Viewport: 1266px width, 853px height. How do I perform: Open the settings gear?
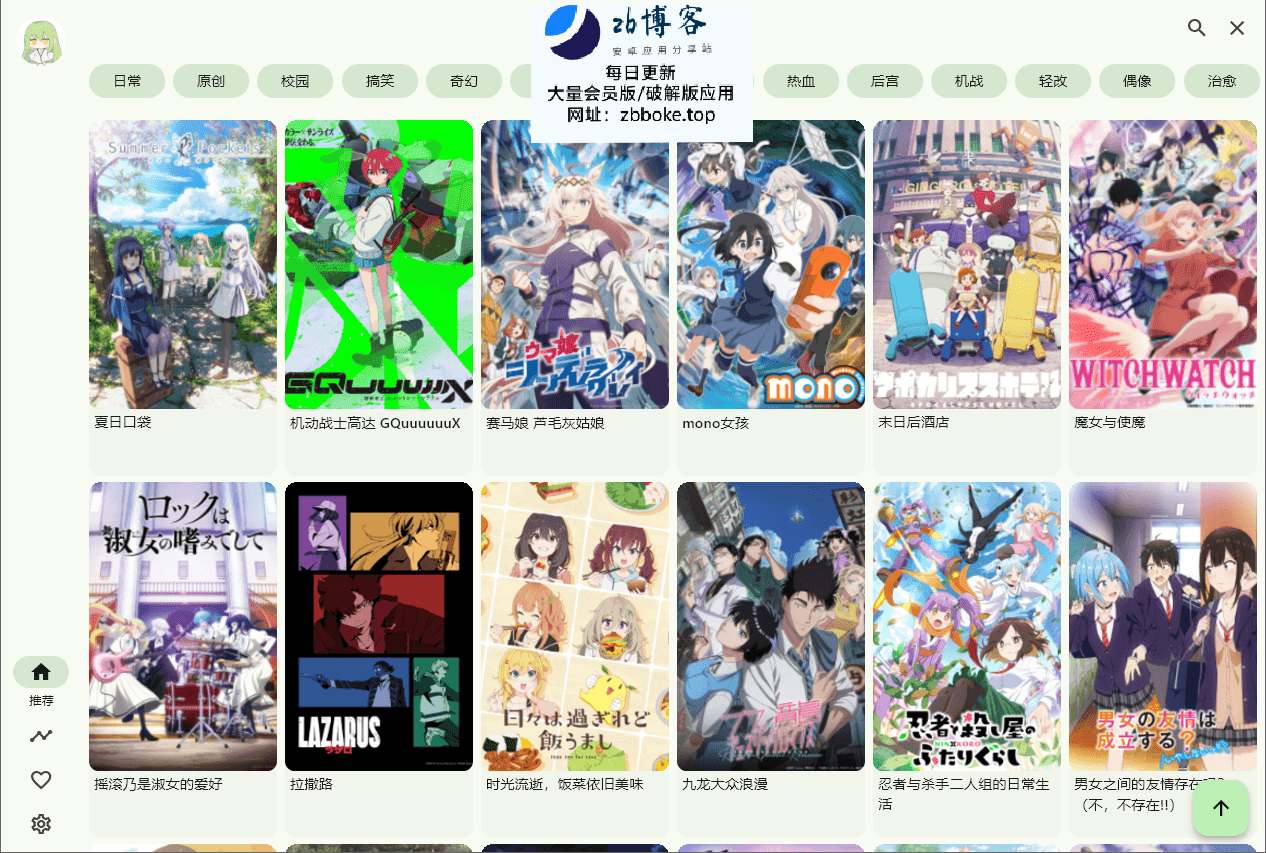pyautogui.click(x=41, y=824)
